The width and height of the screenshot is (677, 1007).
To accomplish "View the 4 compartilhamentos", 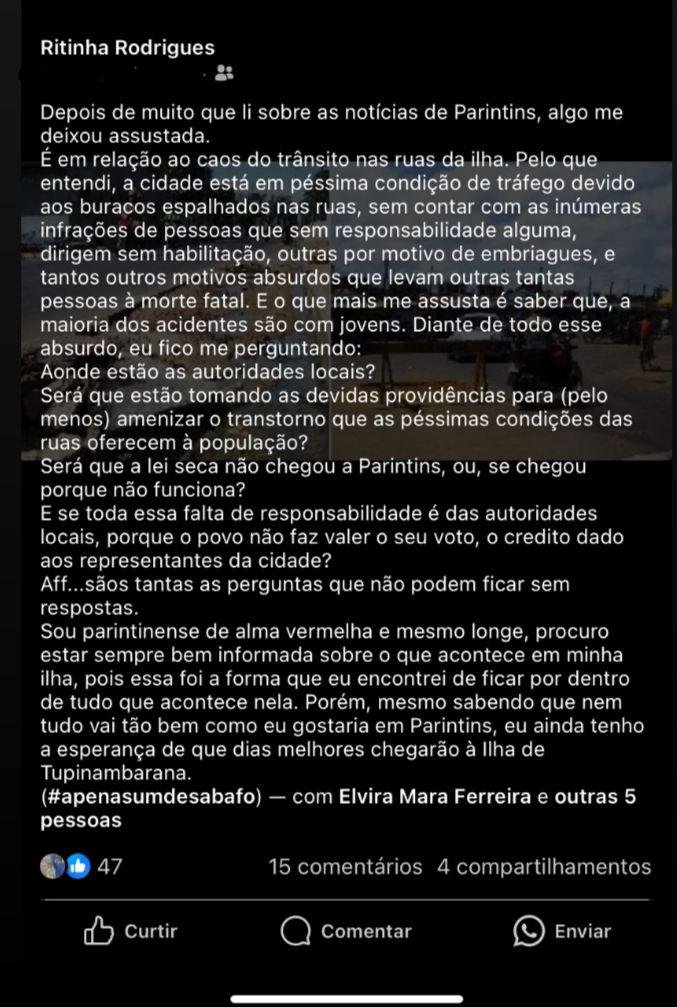I will tap(543, 866).
